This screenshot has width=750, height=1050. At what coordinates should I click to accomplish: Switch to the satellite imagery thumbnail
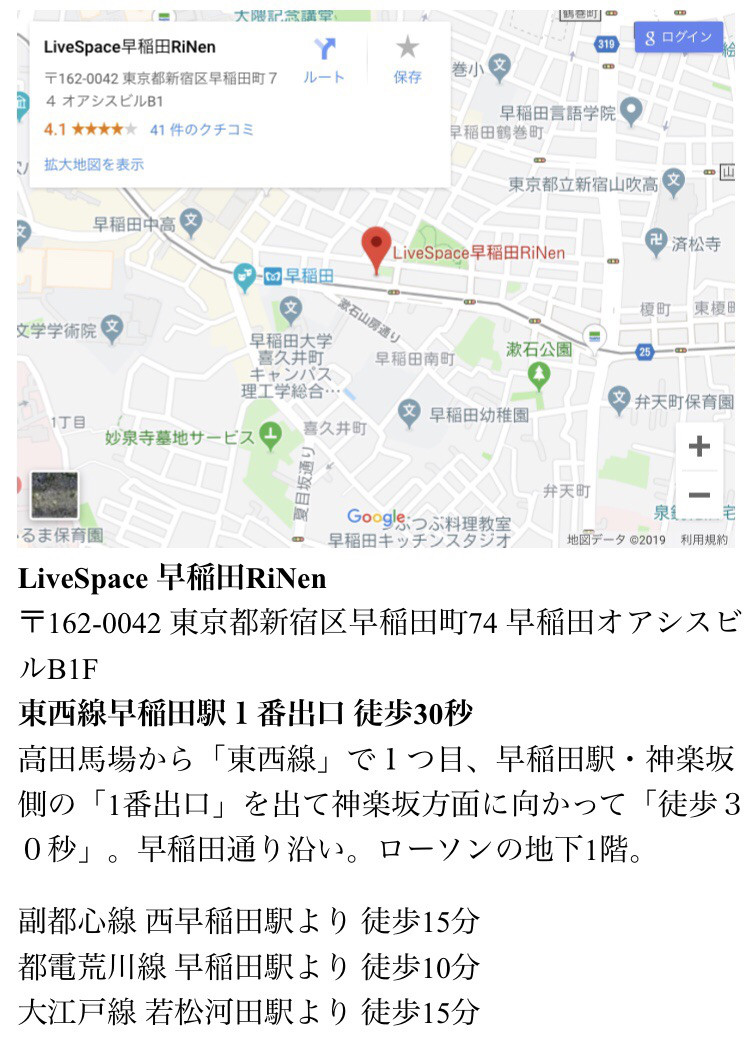[54, 495]
